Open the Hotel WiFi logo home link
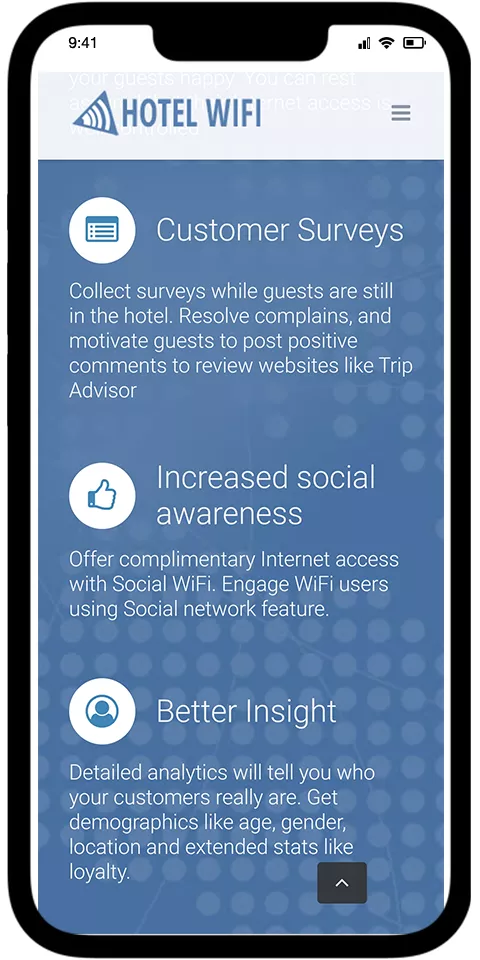480x960 pixels. tap(167, 113)
